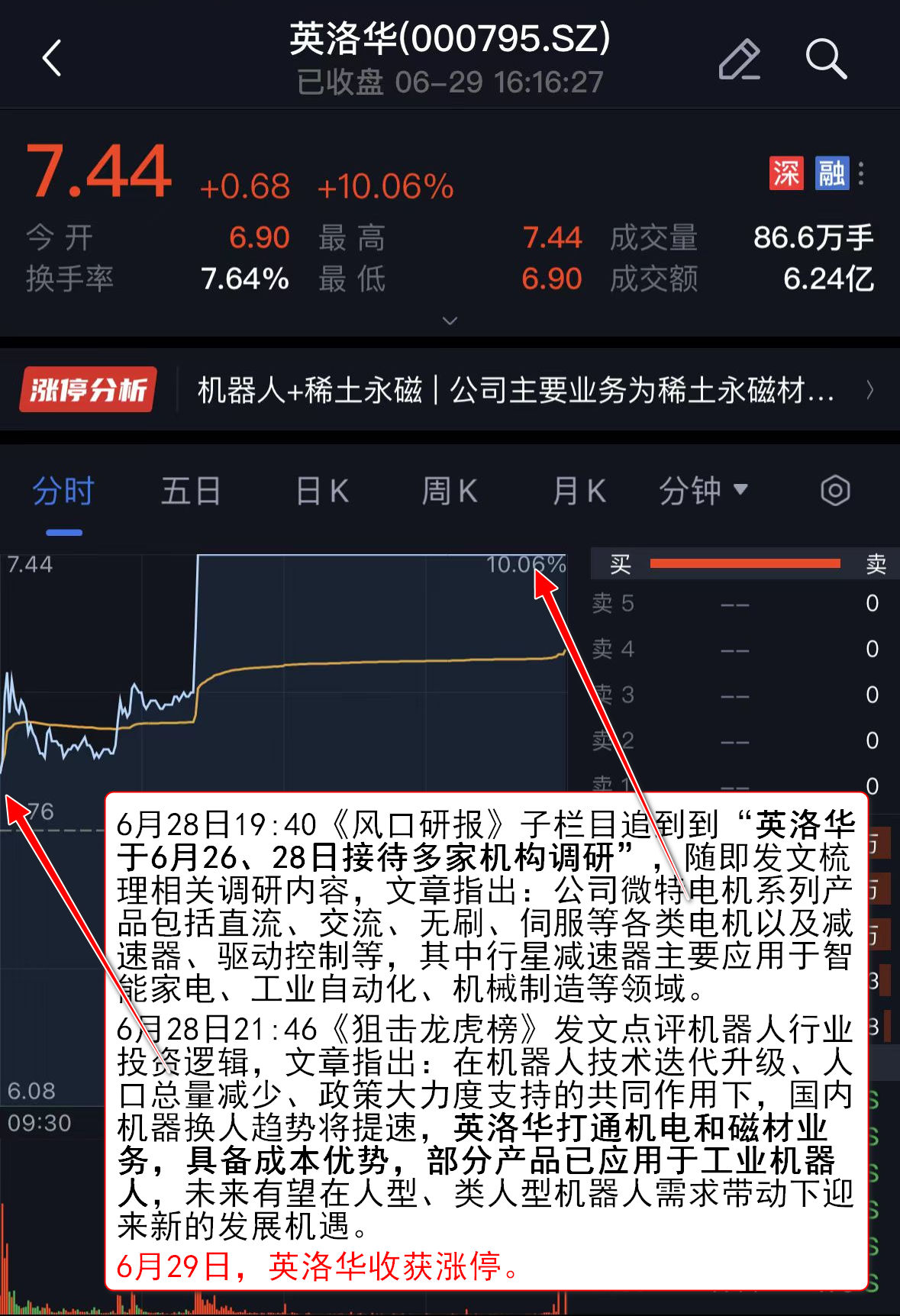Screen dimensions: 900x1316
Task: Expand more quote details chevron
Action: [450, 321]
